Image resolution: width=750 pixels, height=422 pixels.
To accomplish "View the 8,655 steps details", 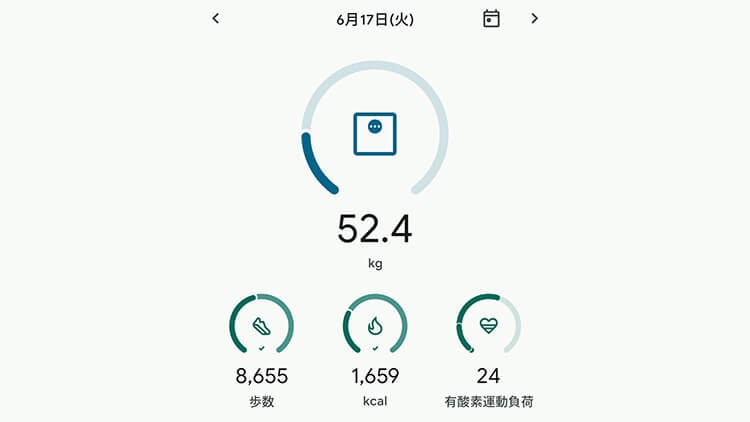I will (x=261, y=326).
